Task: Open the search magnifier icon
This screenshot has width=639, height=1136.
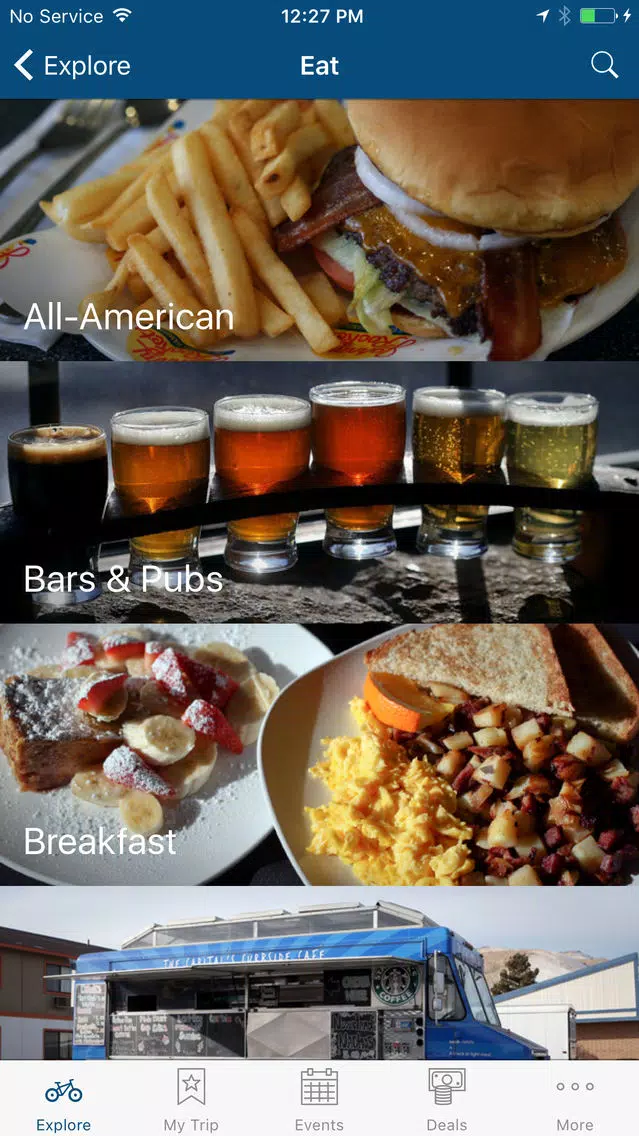Action: click(604, 66)
